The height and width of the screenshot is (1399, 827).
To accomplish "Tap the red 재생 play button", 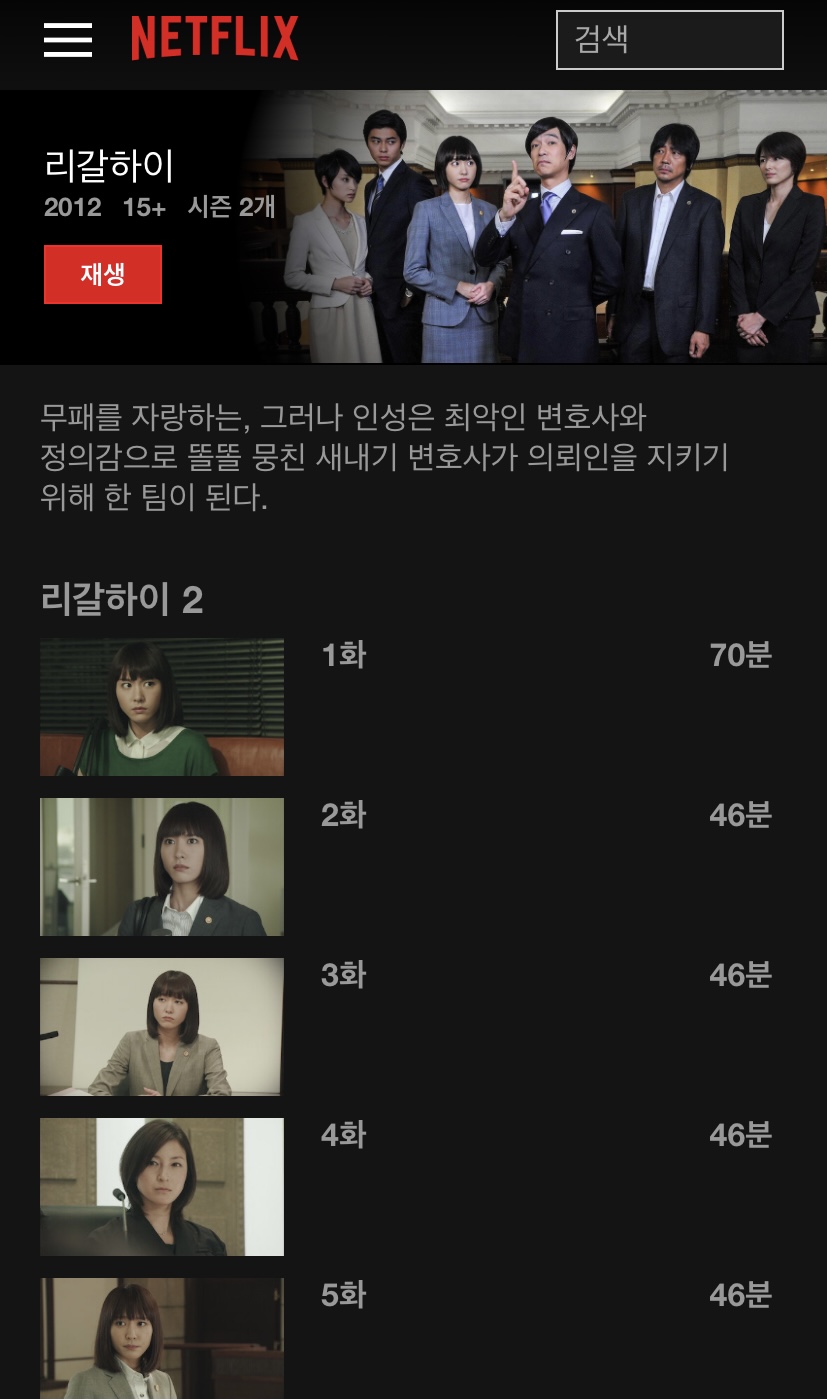I will 103,274.
